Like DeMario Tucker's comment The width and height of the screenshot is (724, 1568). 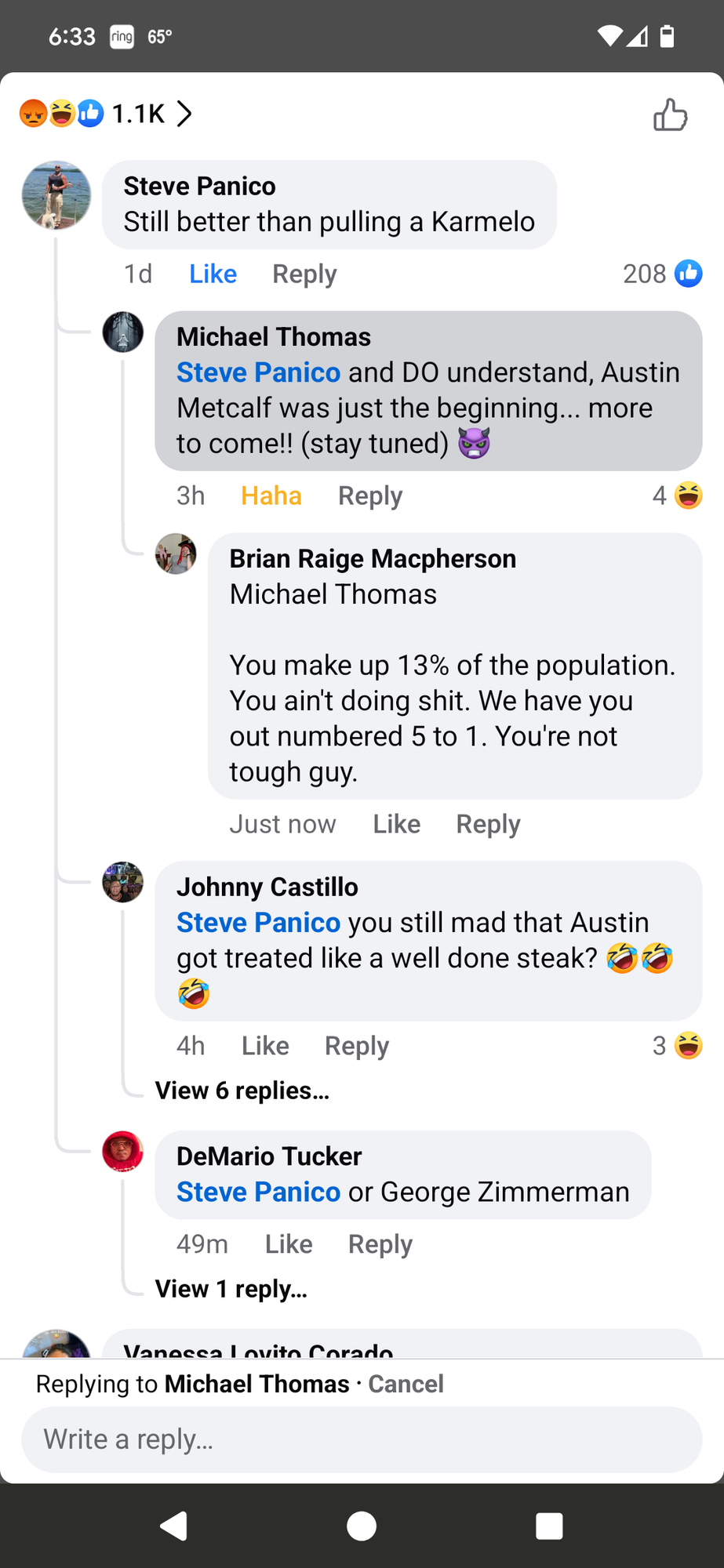point(289,1245)
